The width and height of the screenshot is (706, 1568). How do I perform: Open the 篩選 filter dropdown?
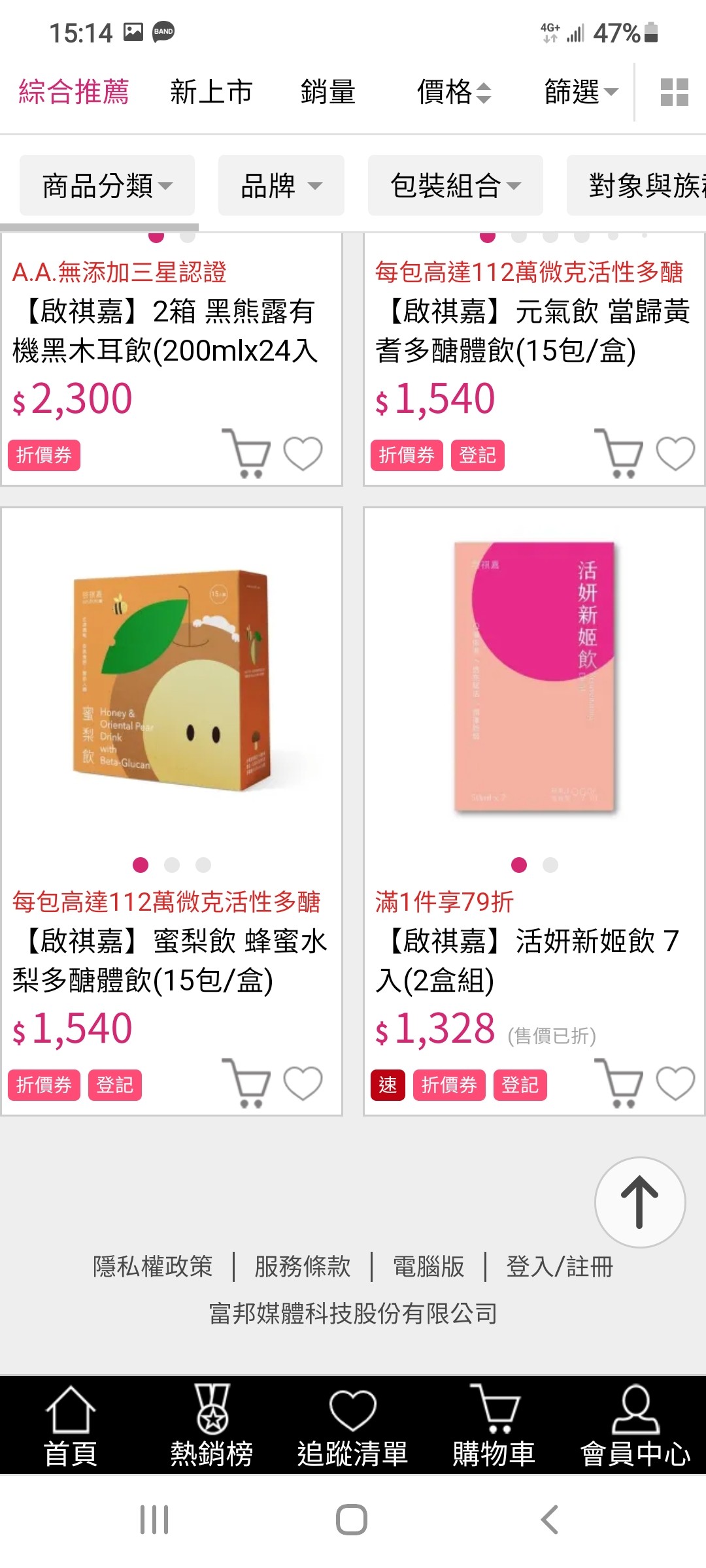[x=581, y=92]
